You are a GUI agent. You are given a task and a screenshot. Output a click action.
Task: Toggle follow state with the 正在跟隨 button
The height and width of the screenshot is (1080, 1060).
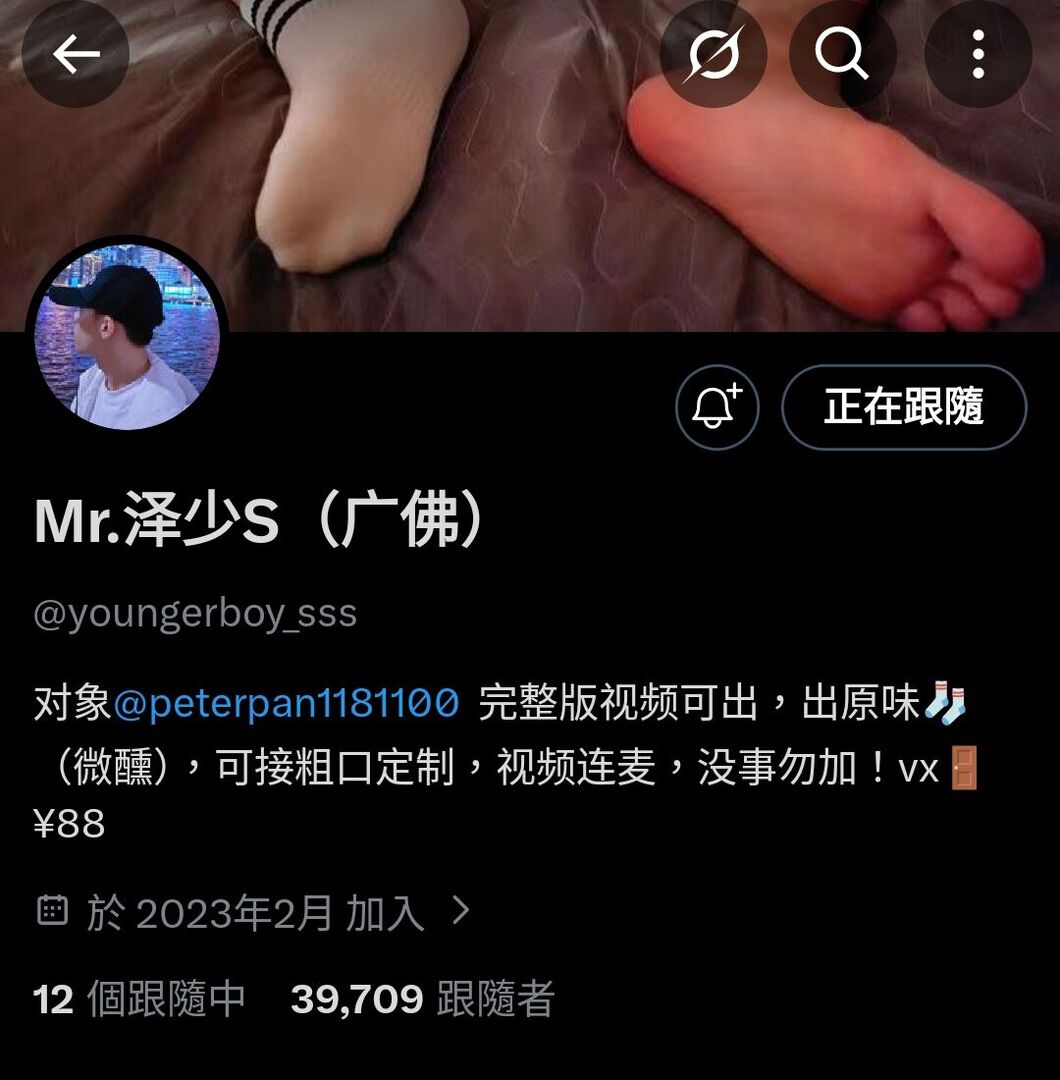902,405
